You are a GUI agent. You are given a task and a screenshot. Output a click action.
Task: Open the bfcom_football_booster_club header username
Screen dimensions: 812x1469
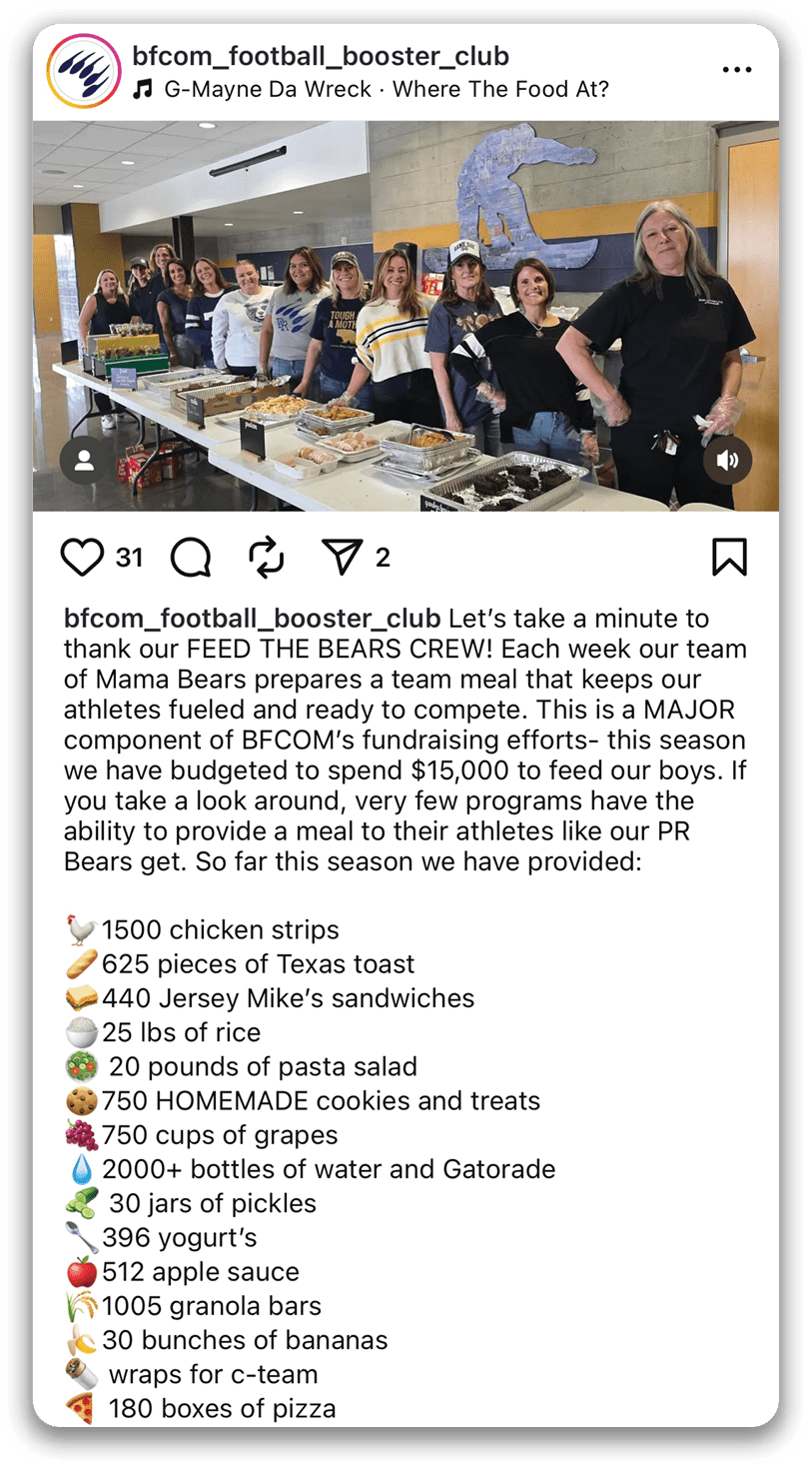tap(320, 56)
